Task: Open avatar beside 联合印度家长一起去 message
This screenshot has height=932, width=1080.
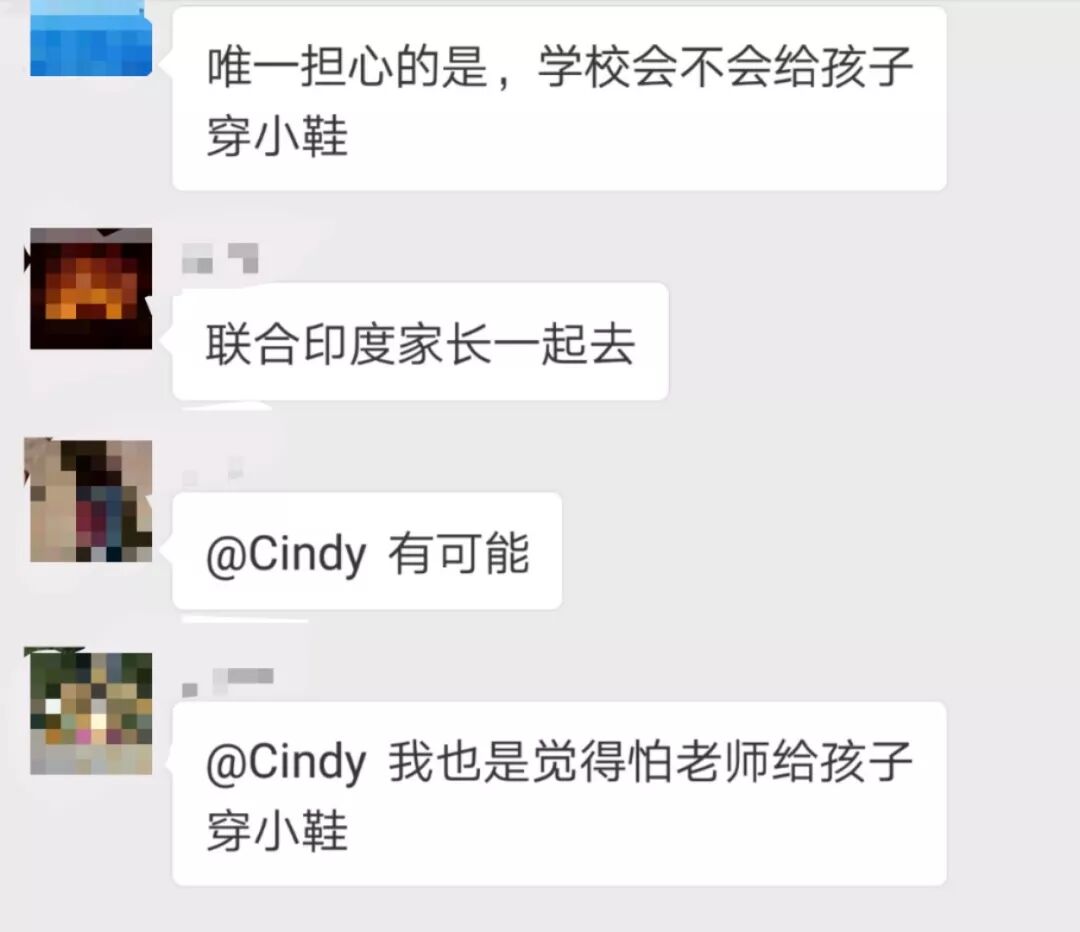Action: tap(91, 289)
